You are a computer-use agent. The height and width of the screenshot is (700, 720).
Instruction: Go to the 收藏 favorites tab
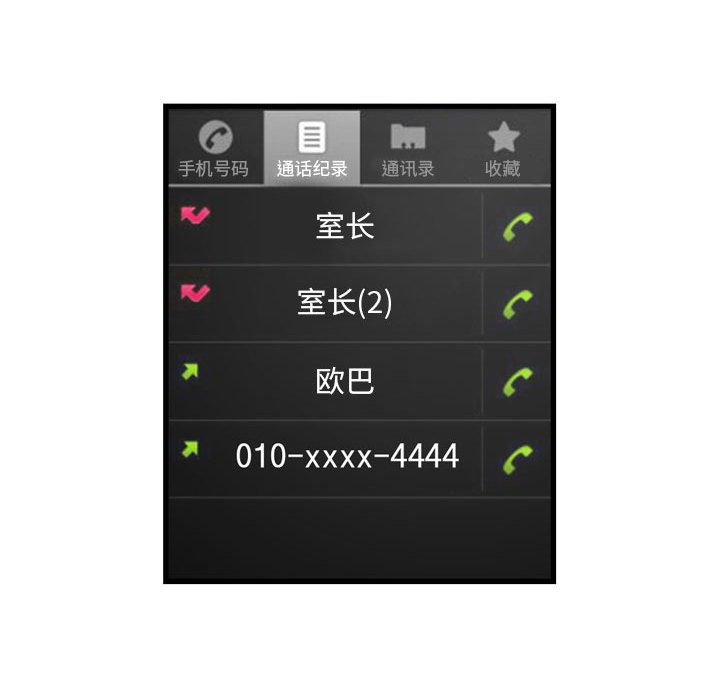tap(503, 148)
